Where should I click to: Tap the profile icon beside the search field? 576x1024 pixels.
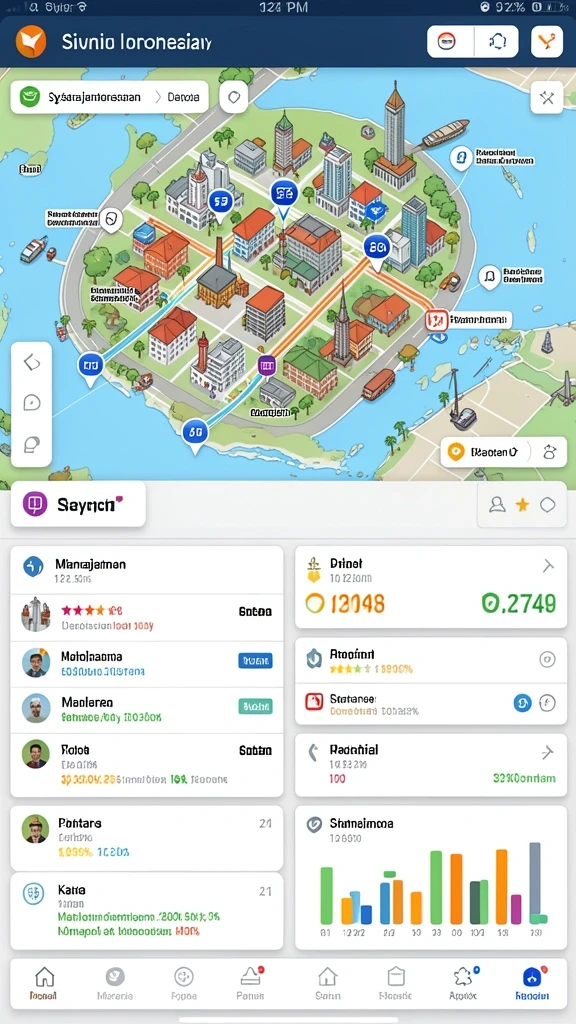497,504
